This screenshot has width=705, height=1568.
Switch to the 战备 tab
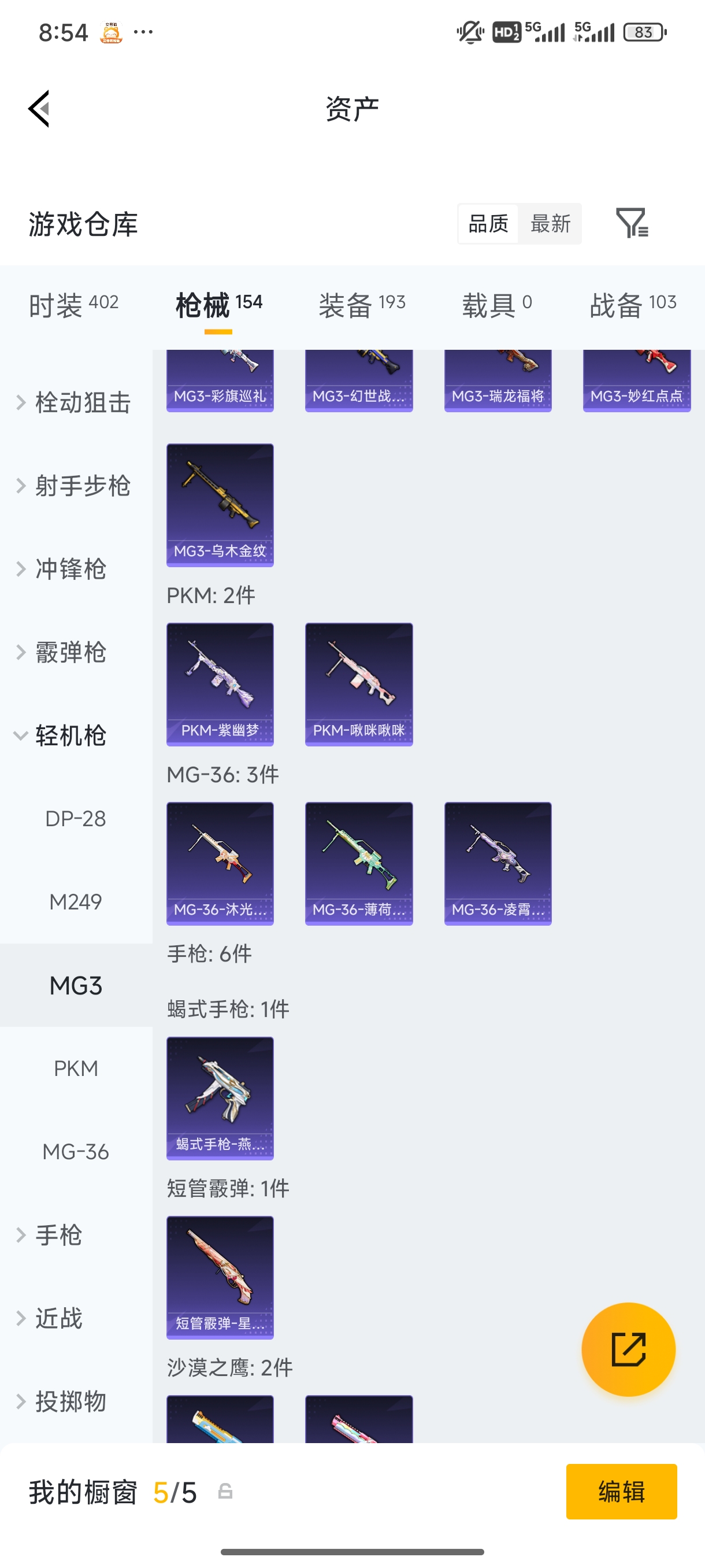pos(633,305)
